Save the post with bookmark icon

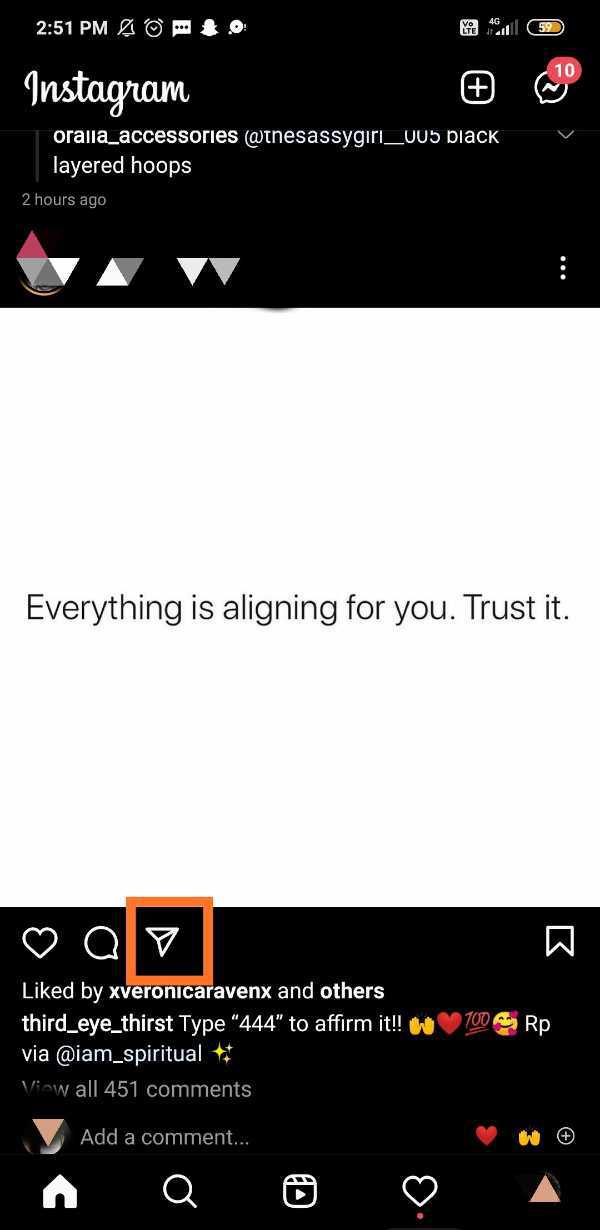click(559, 941)
